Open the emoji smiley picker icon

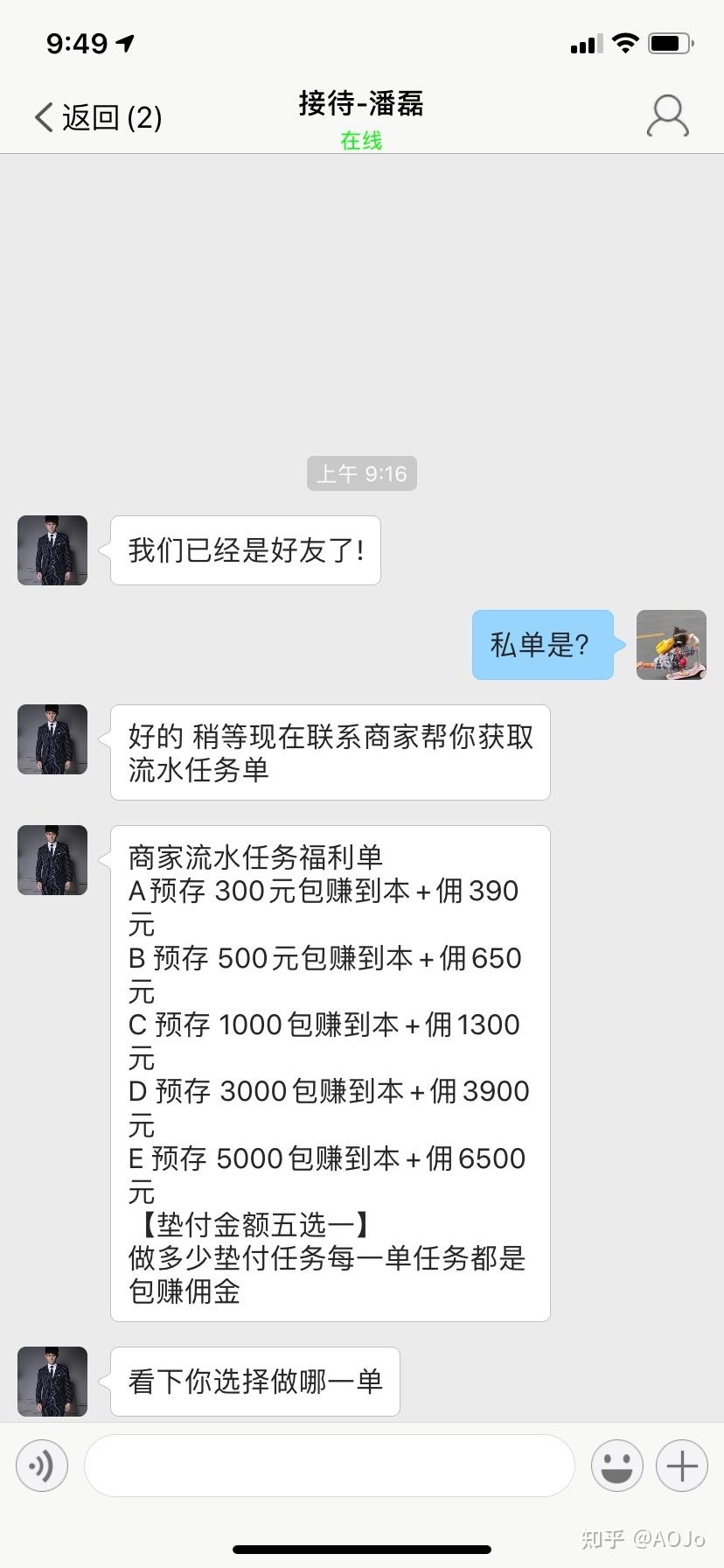[x=616, y=1465]
